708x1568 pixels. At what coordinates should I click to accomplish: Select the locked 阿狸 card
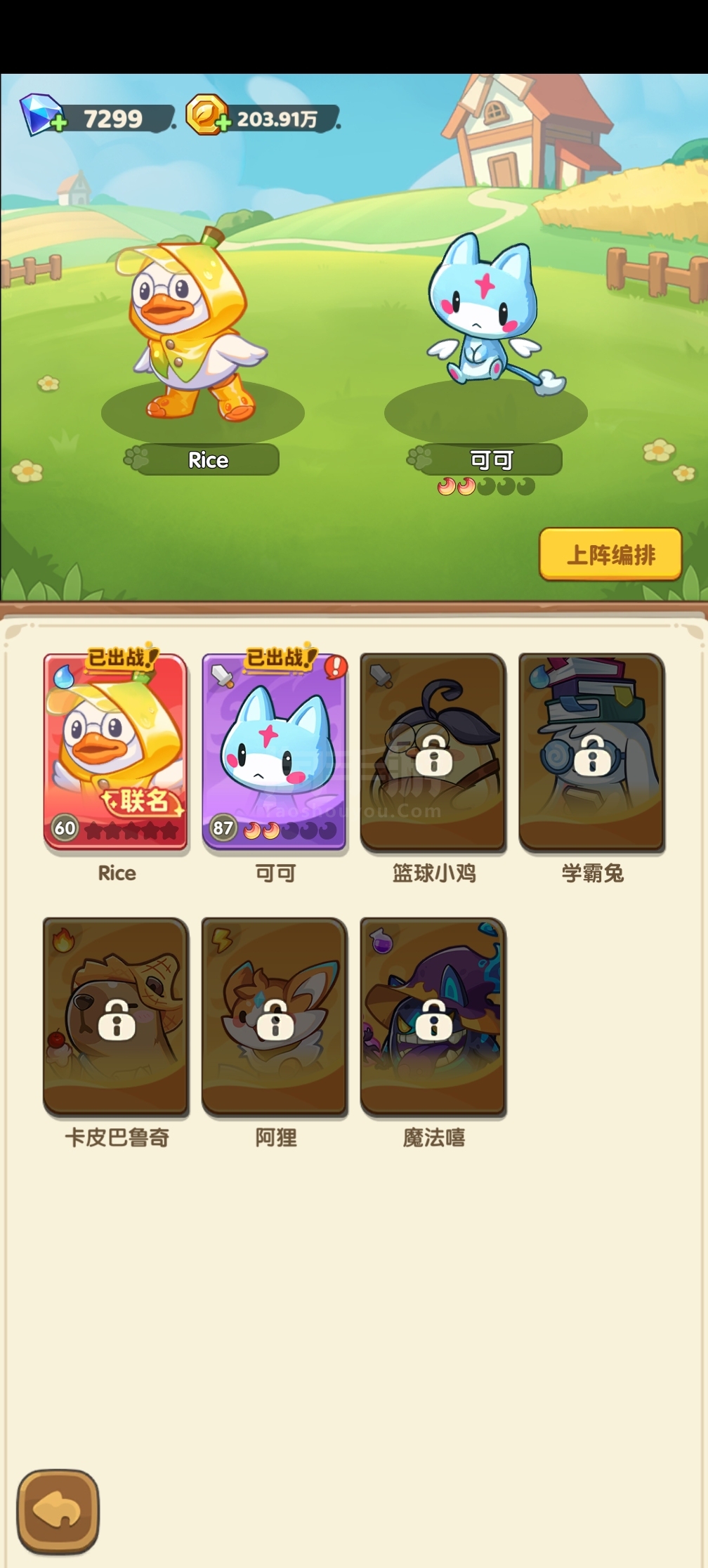[275, 1016]
